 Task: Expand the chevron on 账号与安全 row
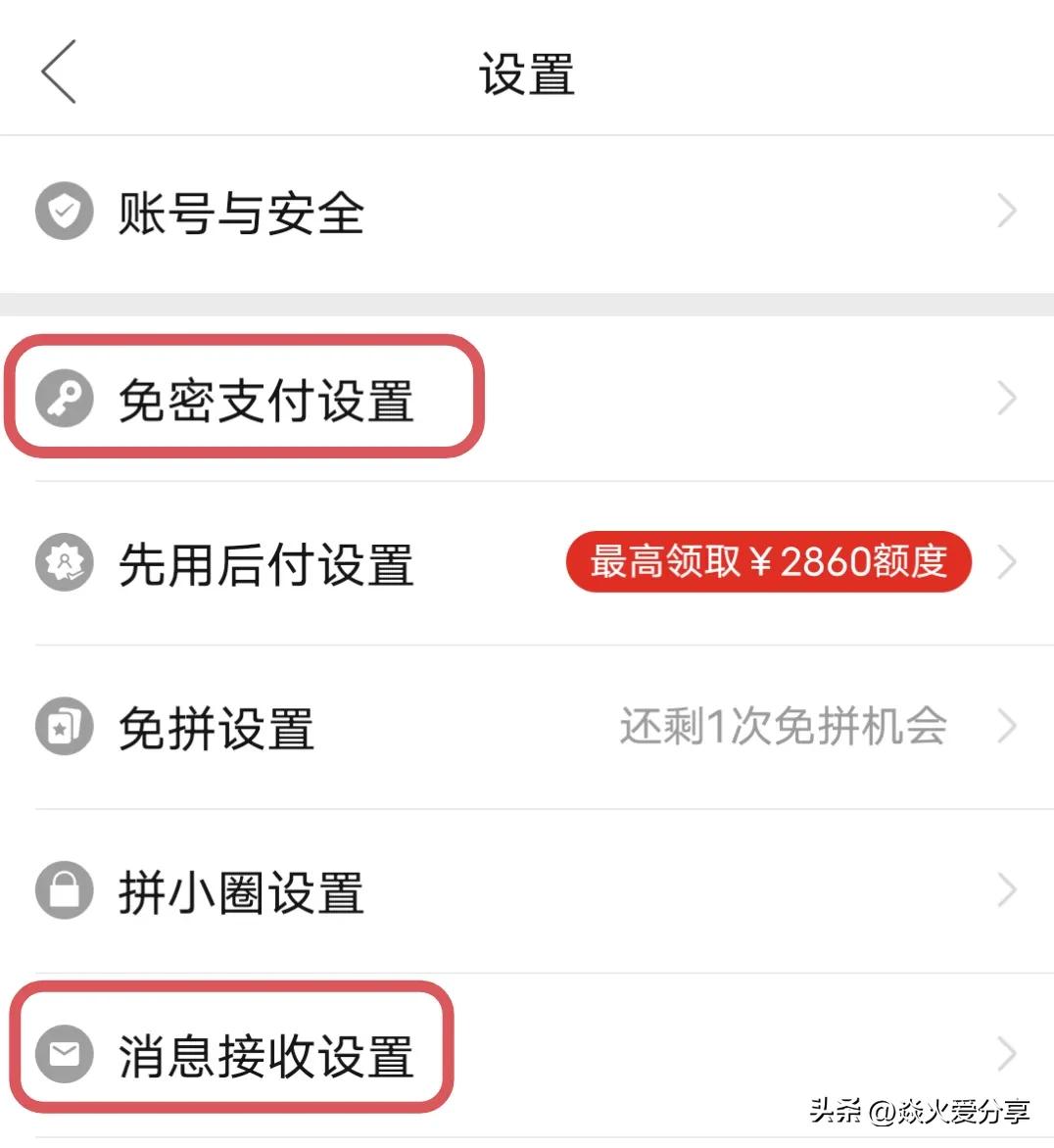coord(1007,210)
